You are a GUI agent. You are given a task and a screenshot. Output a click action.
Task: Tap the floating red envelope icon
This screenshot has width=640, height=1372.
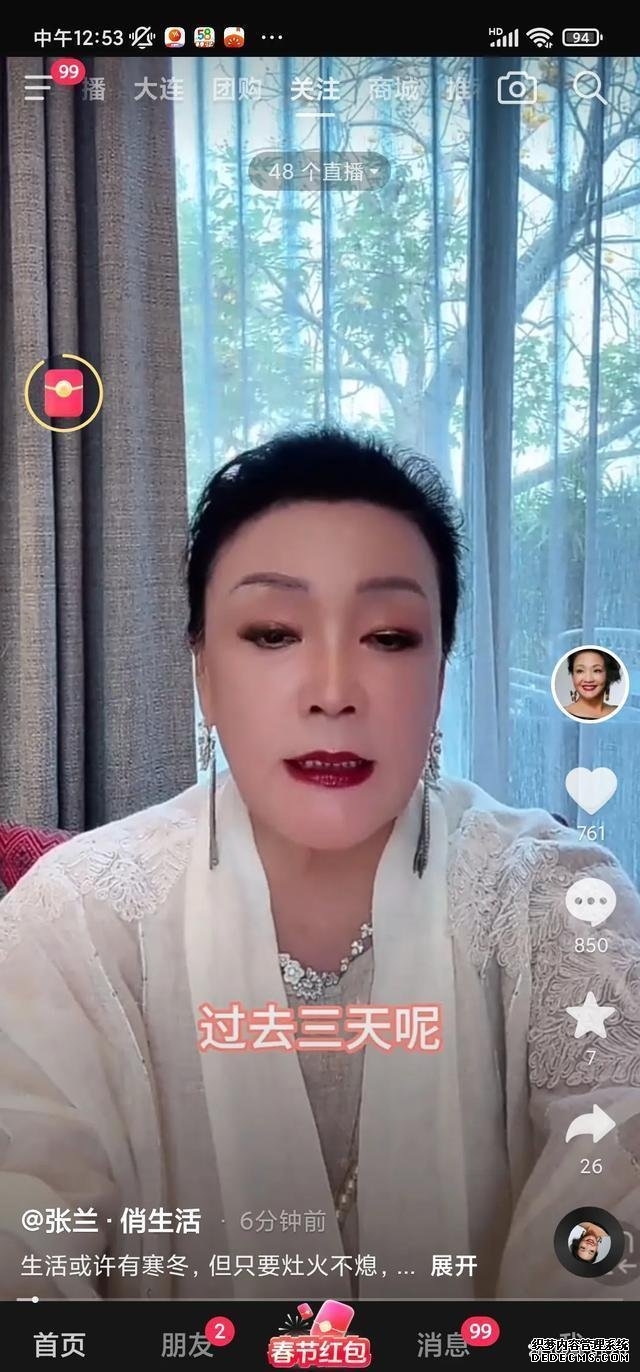click(x=63, y=393)
